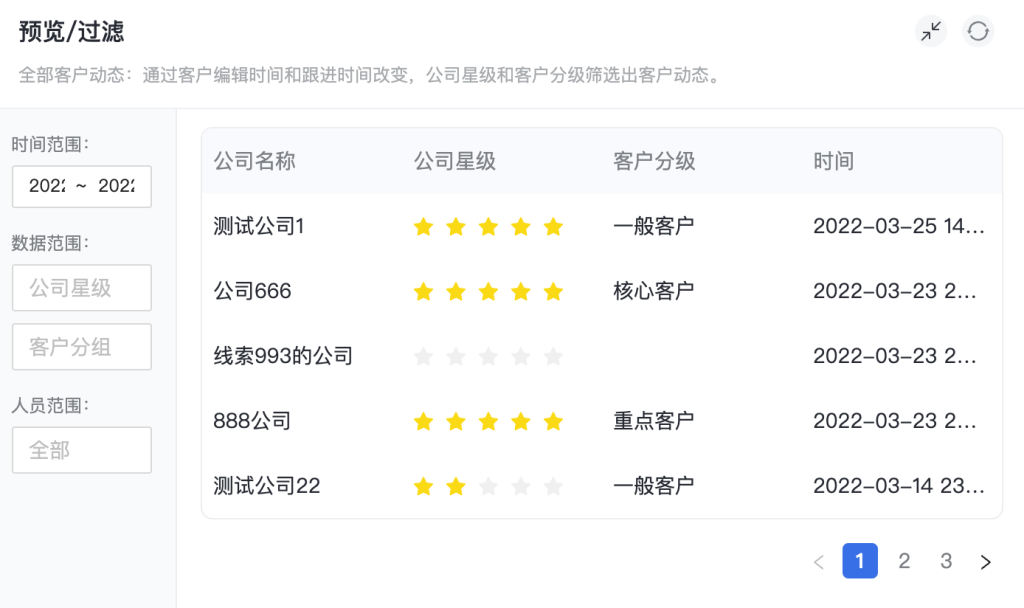Go to page 2 of results

coord(904,561)
